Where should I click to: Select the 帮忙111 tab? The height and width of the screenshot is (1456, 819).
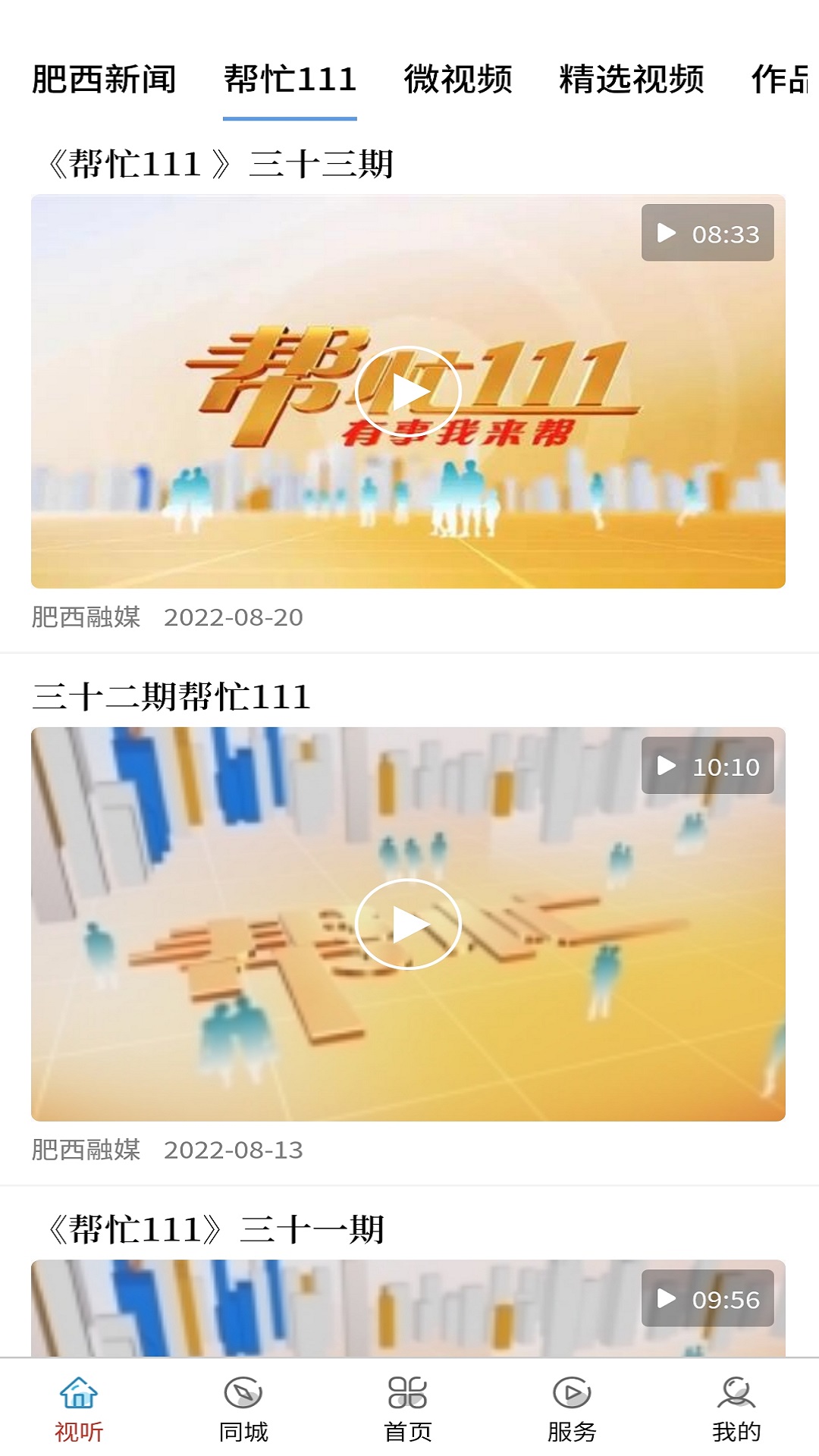pos(290,80)
